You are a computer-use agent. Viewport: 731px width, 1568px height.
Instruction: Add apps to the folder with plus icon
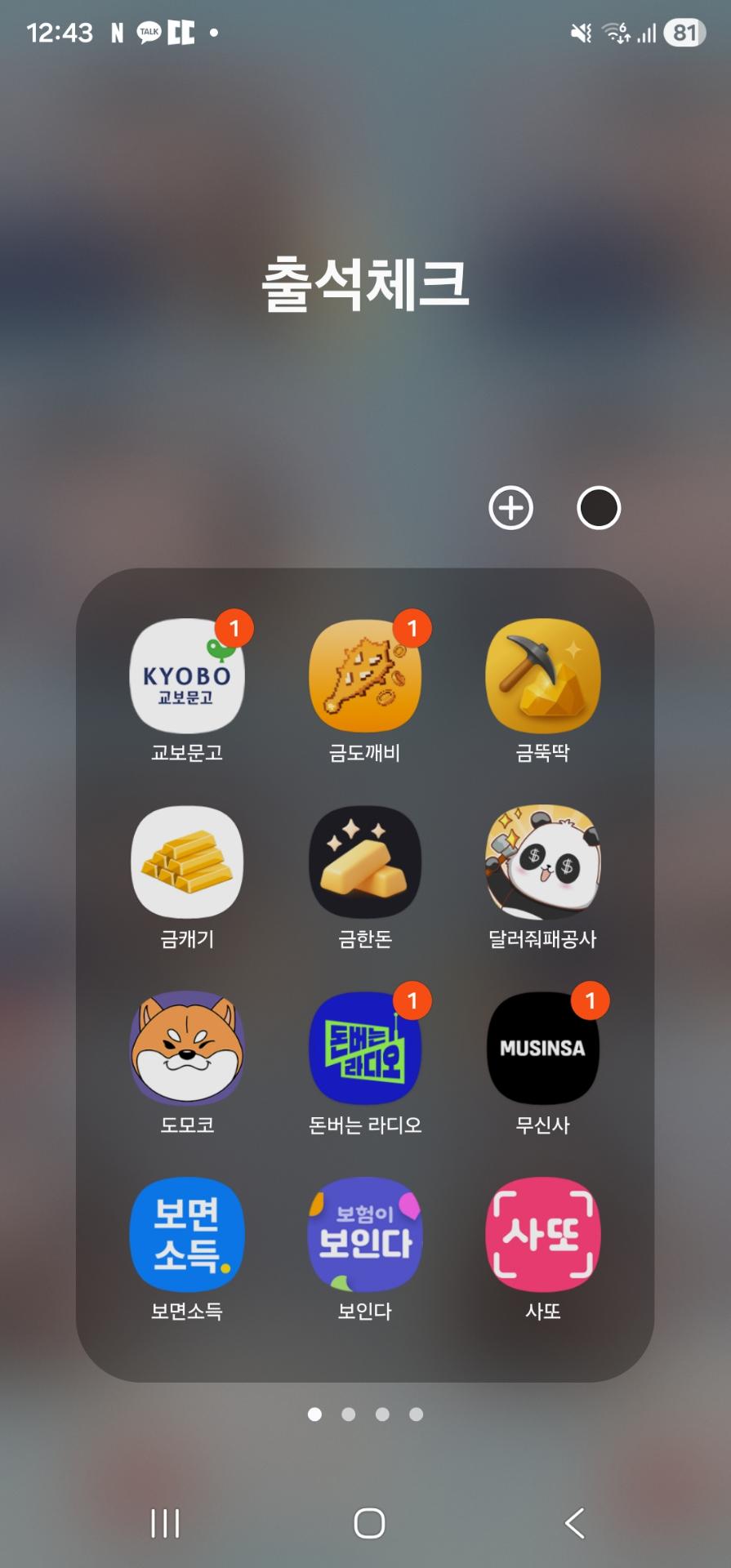pyautogui.click(x=510, y=508)
